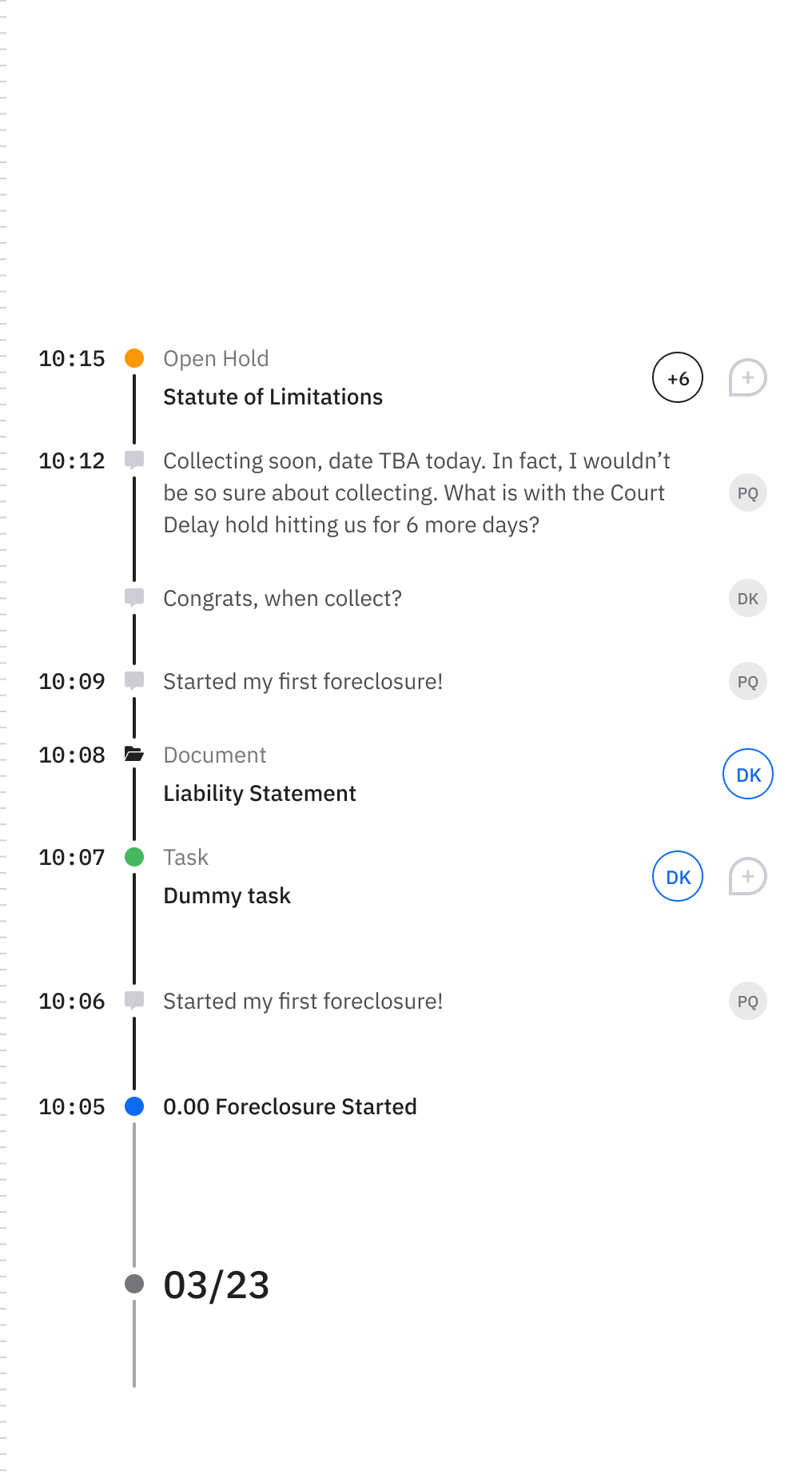Toggle the DK assignee circle on Liability Statement
The height and width of the screenshot is (1474, 812).
(746, 773)
